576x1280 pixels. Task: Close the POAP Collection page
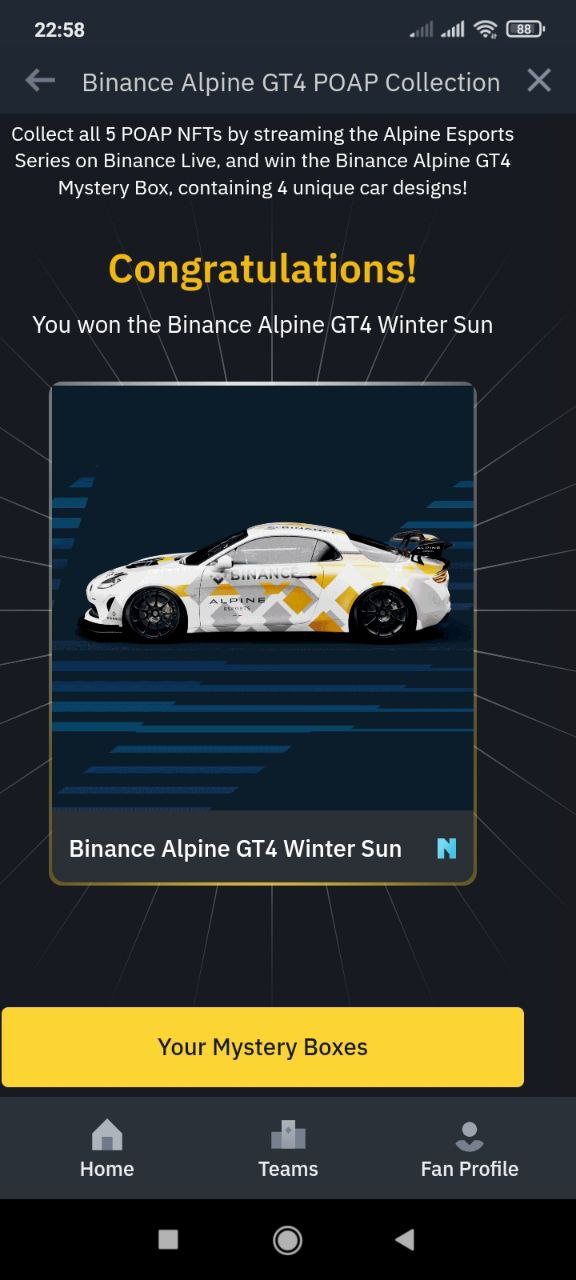(x=539, y=81)
